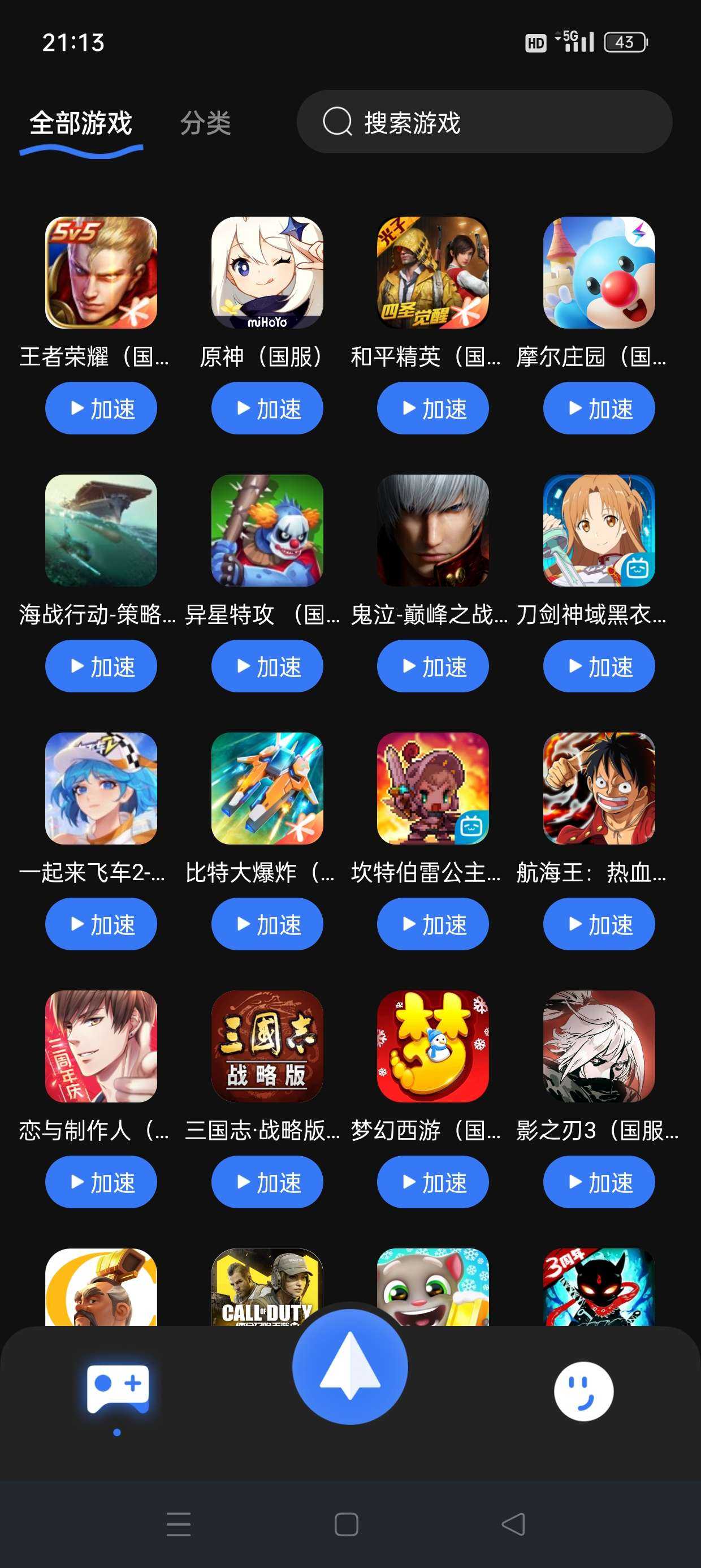Tap 加速 under 比特大爆炸

pyautogui.click(x=267, y=924)
